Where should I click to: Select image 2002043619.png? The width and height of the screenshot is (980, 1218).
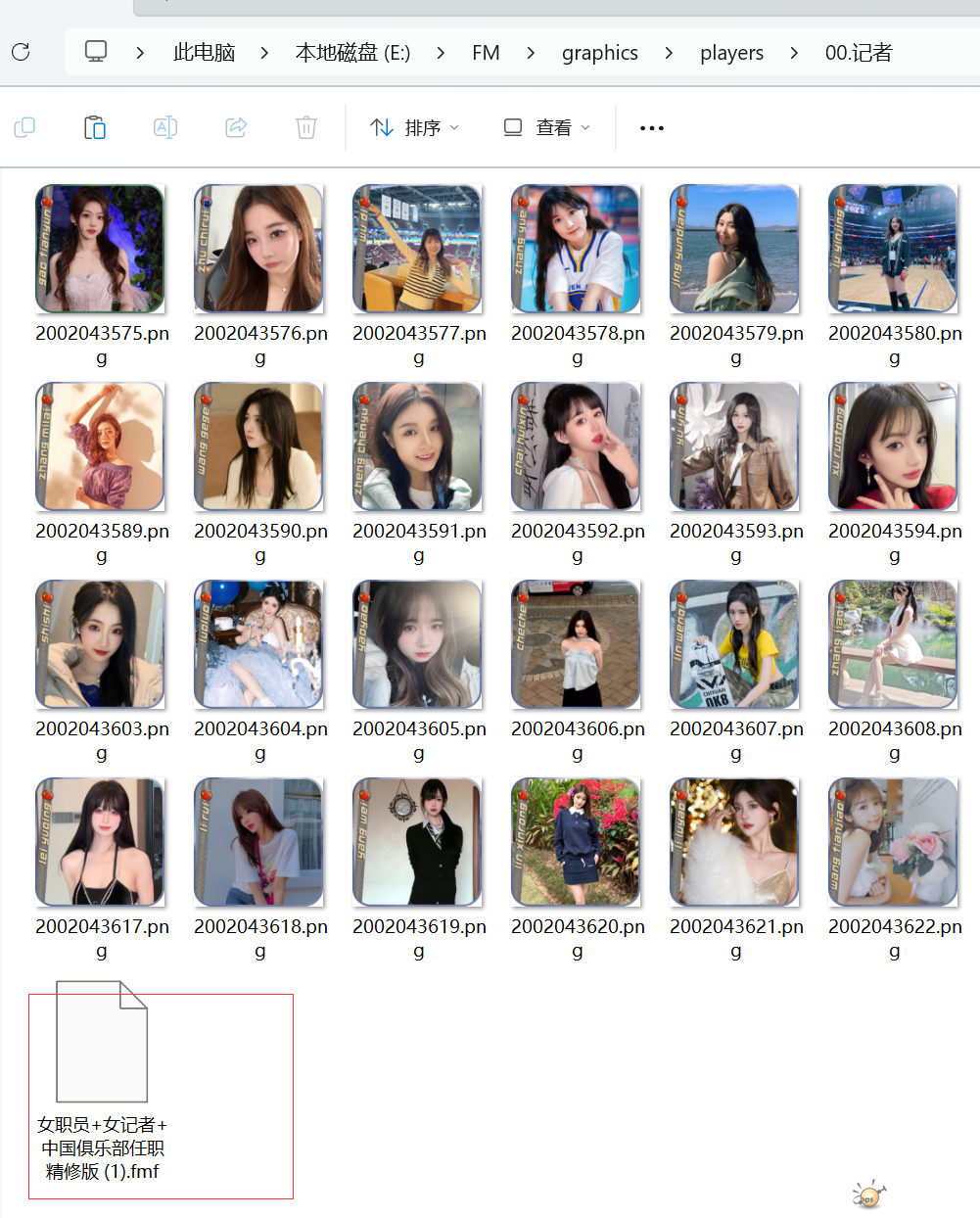[x=417, y=842]
